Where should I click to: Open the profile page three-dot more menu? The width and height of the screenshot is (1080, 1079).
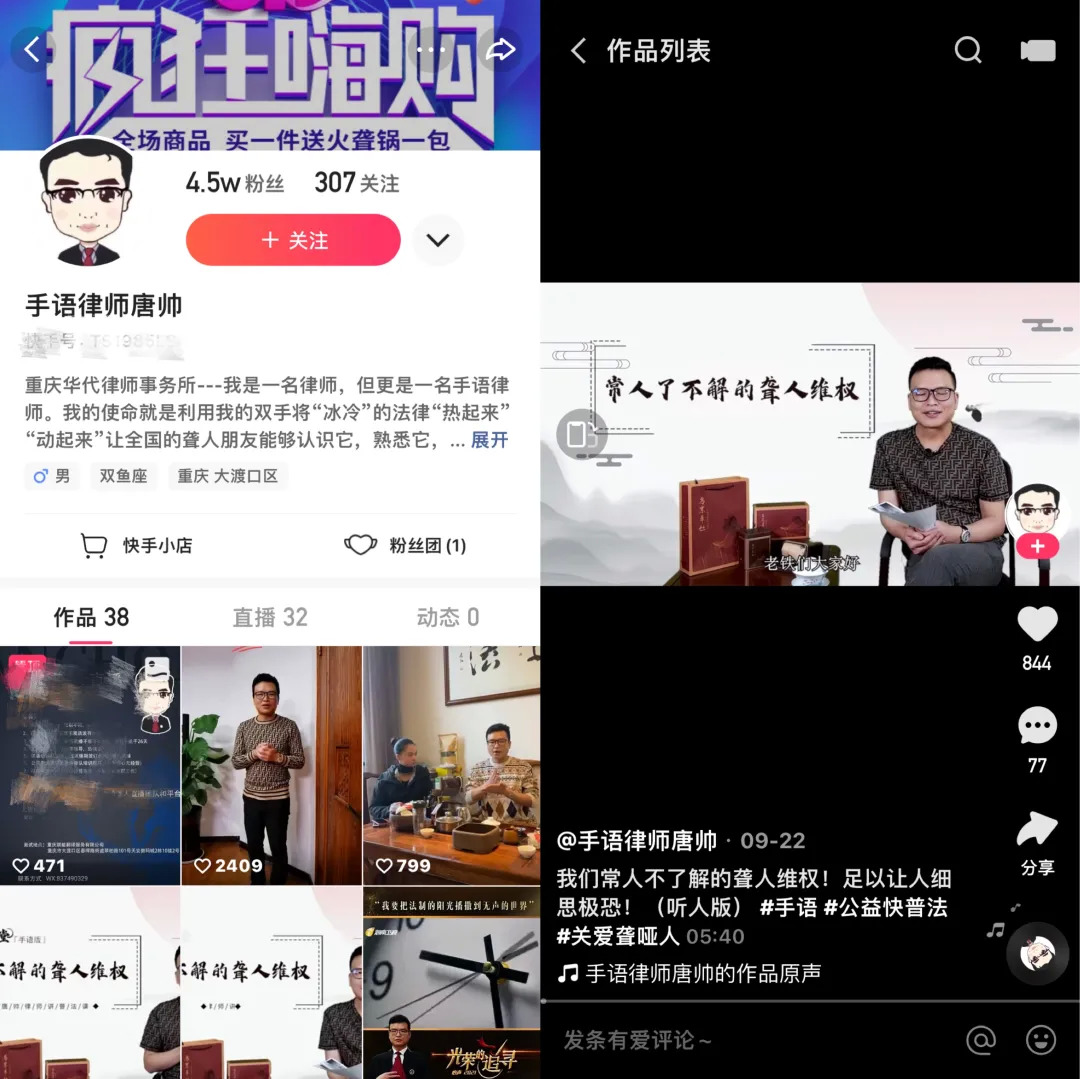431,49
